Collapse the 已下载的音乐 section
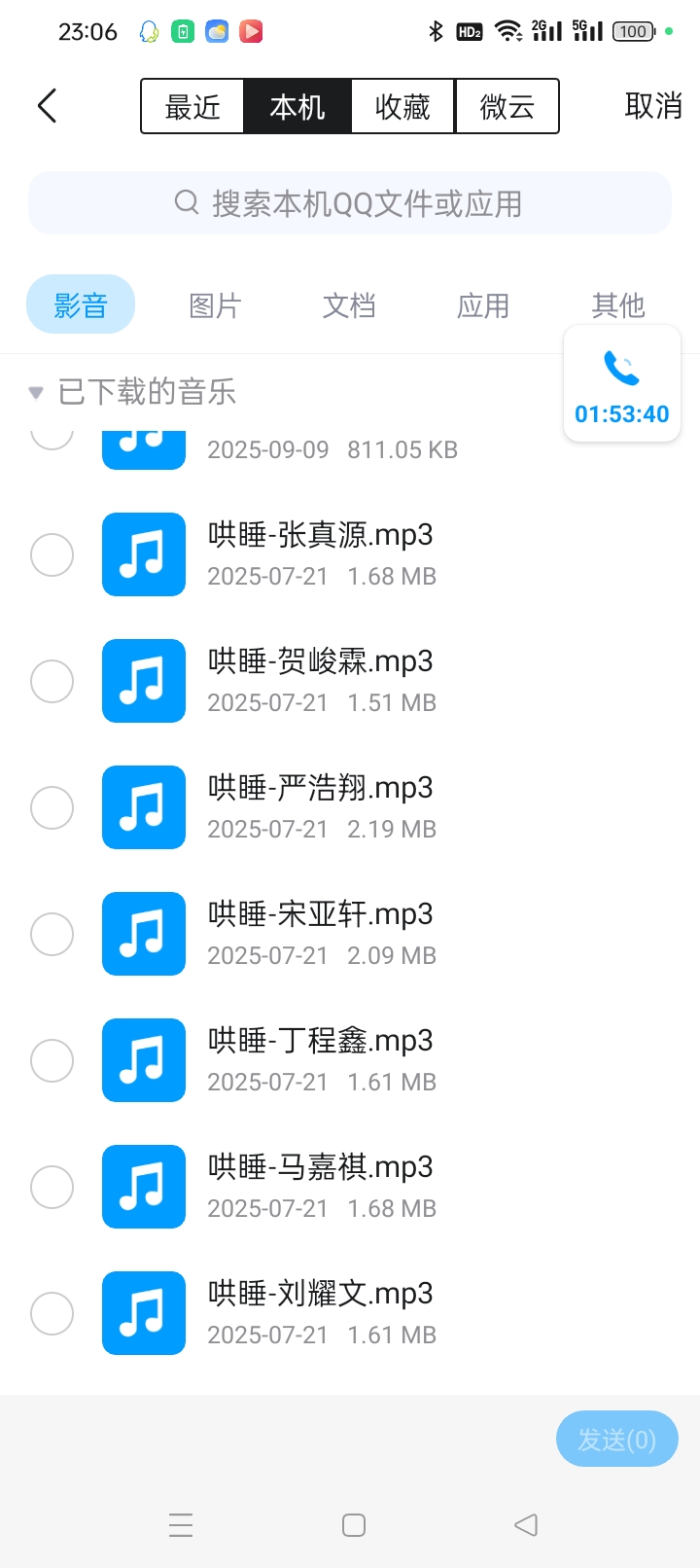Image resolution: width=700 pixels, height=1568 pixels. coord(35,392)
